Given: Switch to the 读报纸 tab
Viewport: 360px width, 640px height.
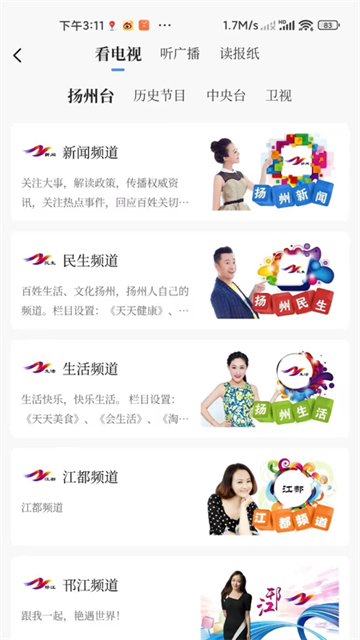Looking at the screenshot, I should click(x=240, y=54).
